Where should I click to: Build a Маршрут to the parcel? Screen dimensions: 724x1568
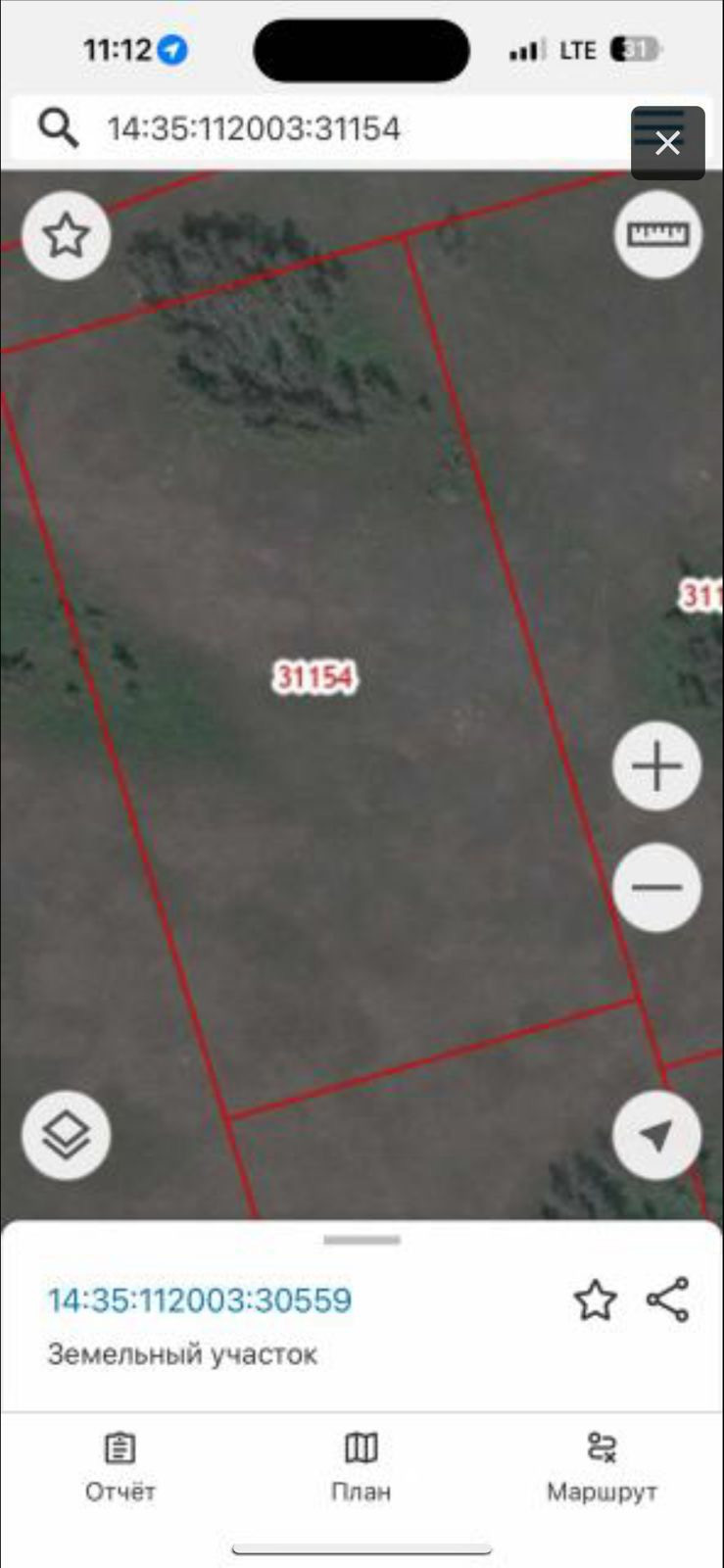click(x=602, y=1467)
